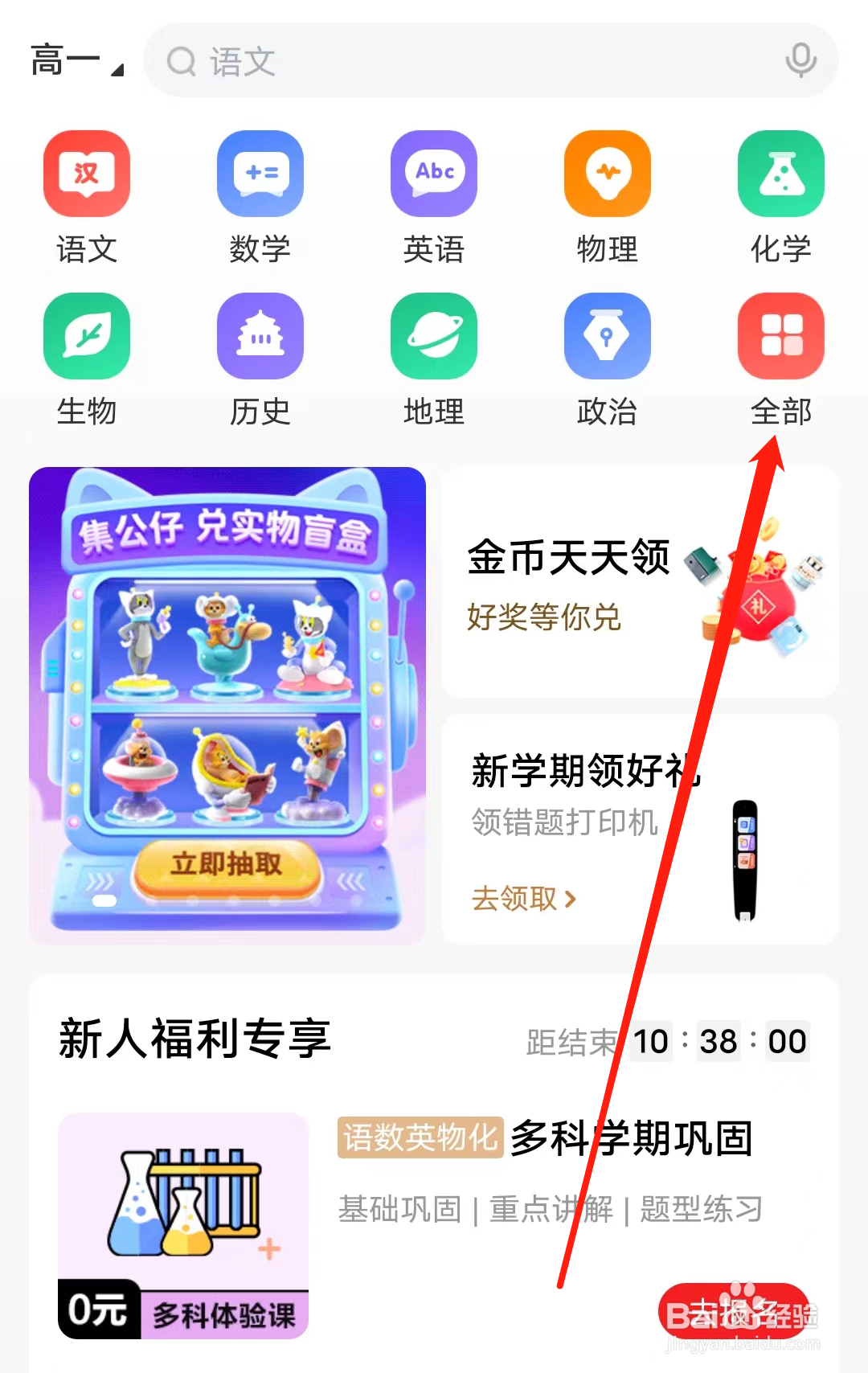Activate the microphone voice search icon

pos(800,60)
